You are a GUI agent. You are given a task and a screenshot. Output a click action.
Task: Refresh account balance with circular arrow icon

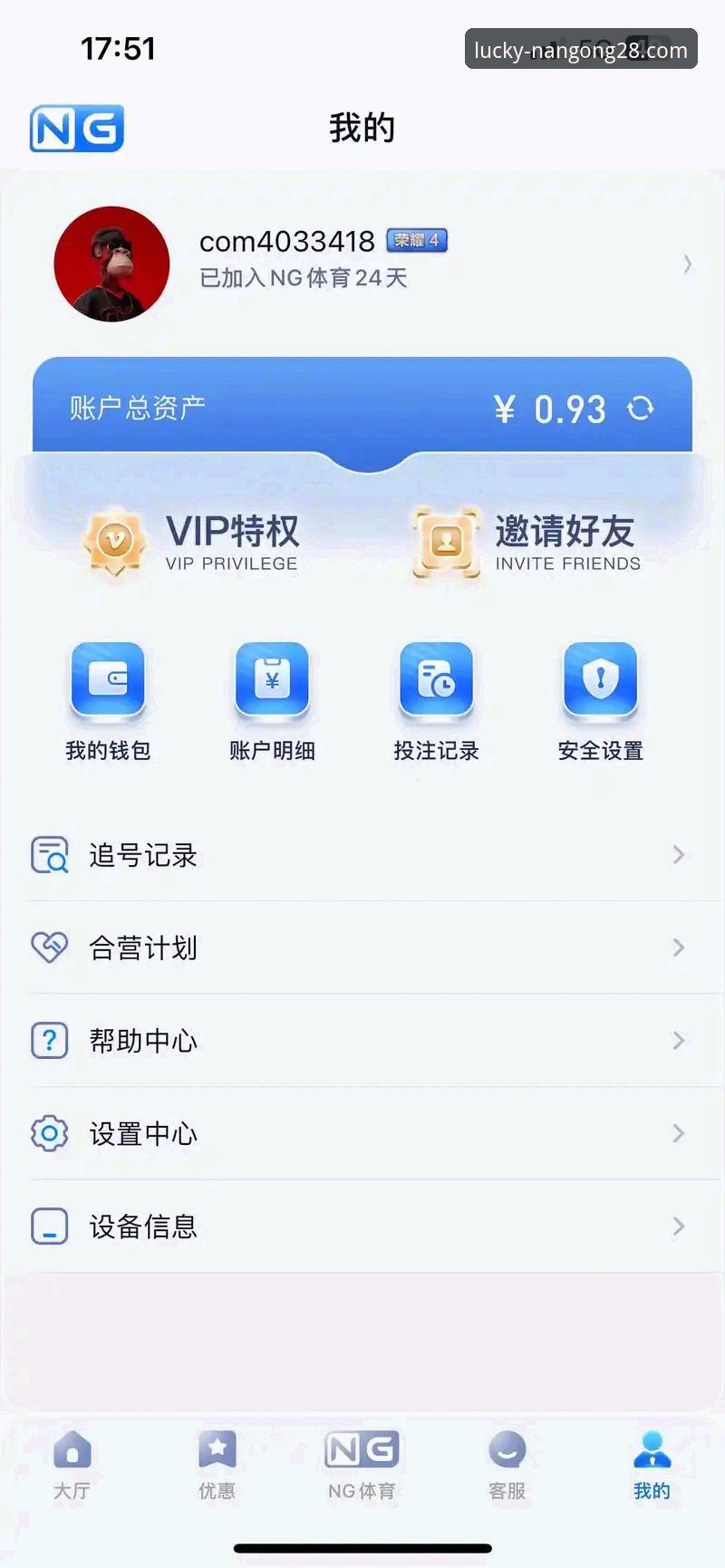coord(642,409)
